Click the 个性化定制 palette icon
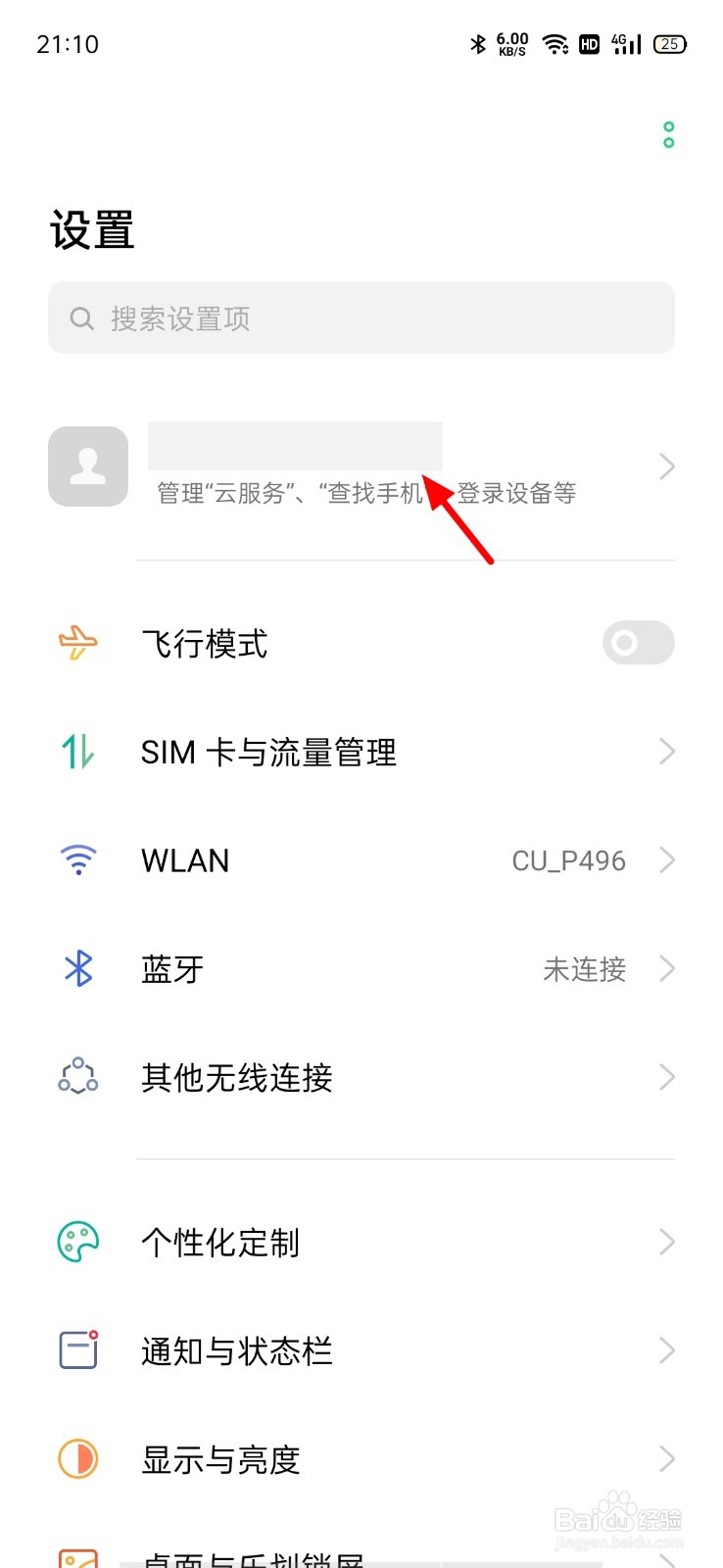Viewport: 723px width, 1568px height. 77,1242
